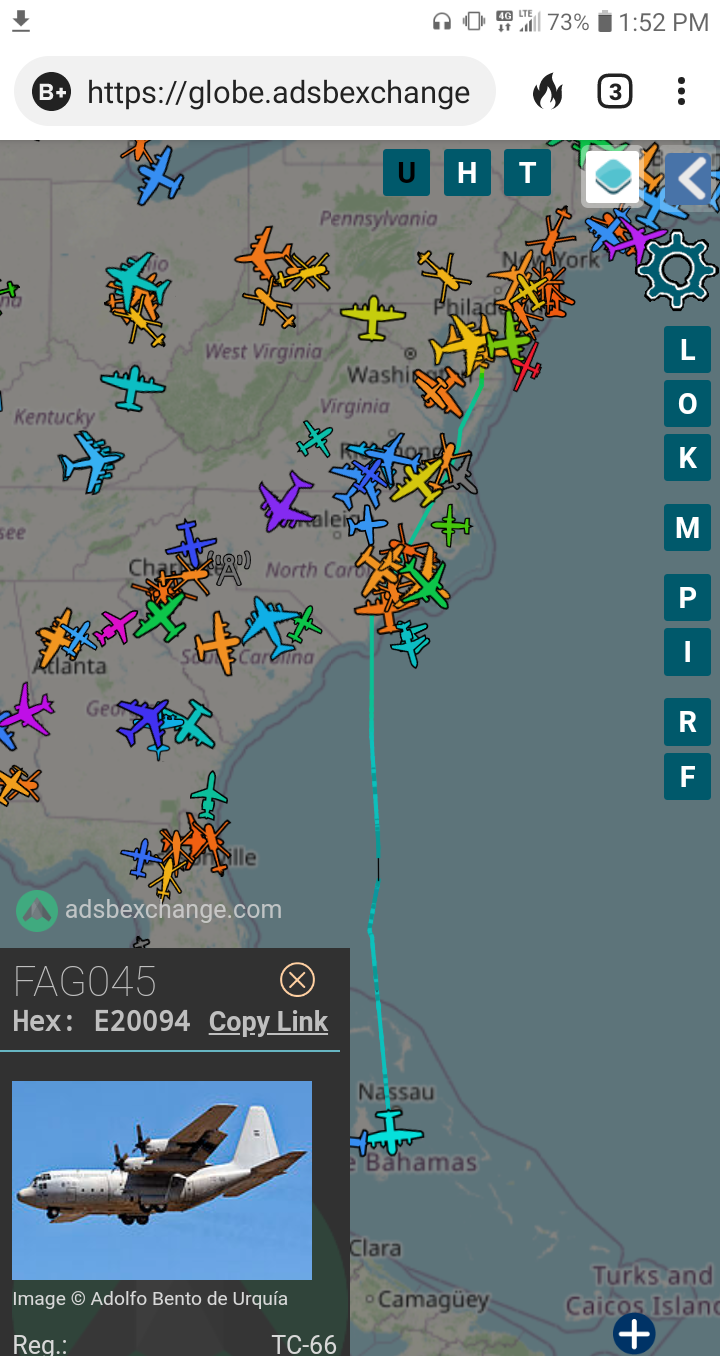Tap the flame icon in browser toolbar
Viewport: 720px width, 1356px height.
click(x=547, y=92)
